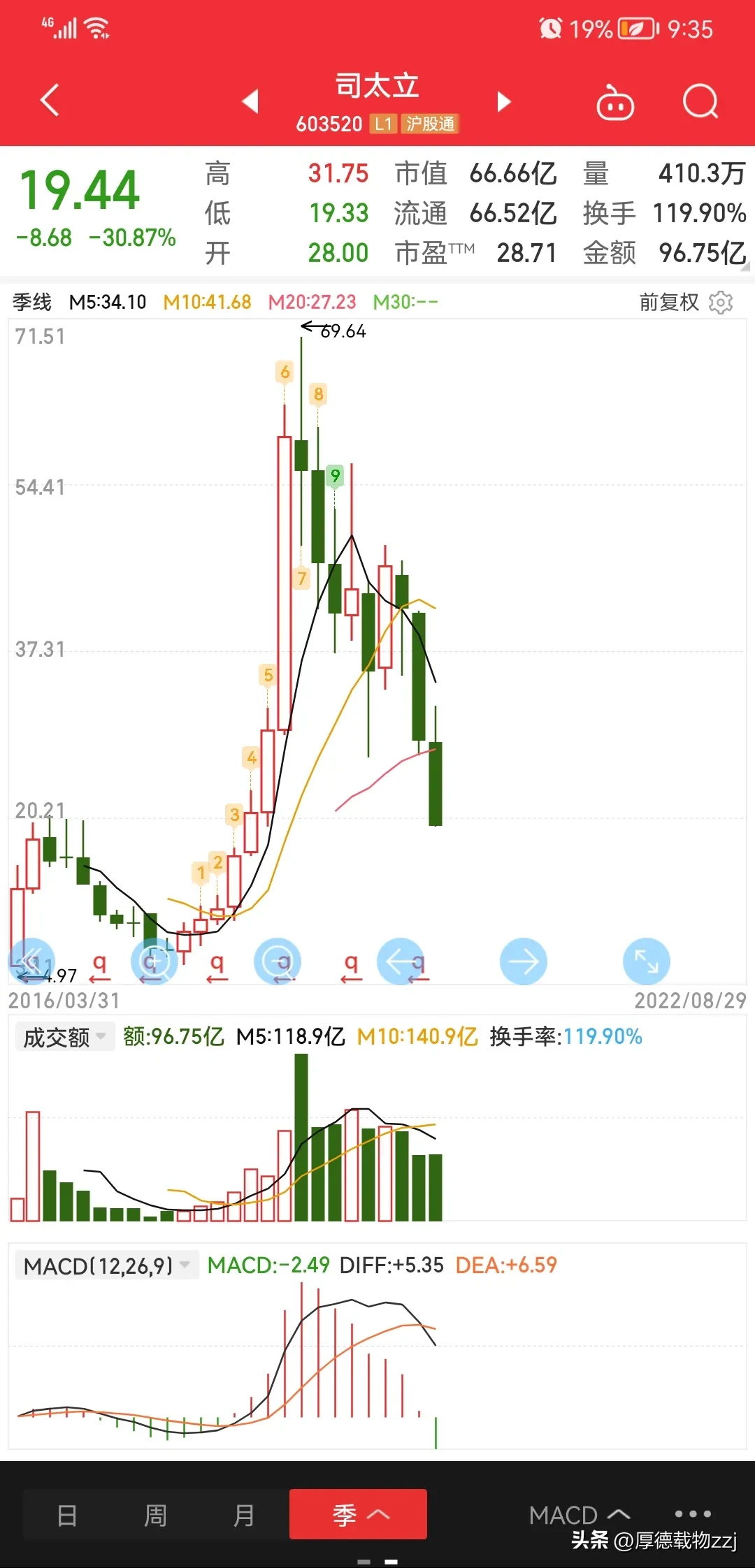Zoom out the K-line chart
The image size is (755, 1568).
tap(278, 961)
